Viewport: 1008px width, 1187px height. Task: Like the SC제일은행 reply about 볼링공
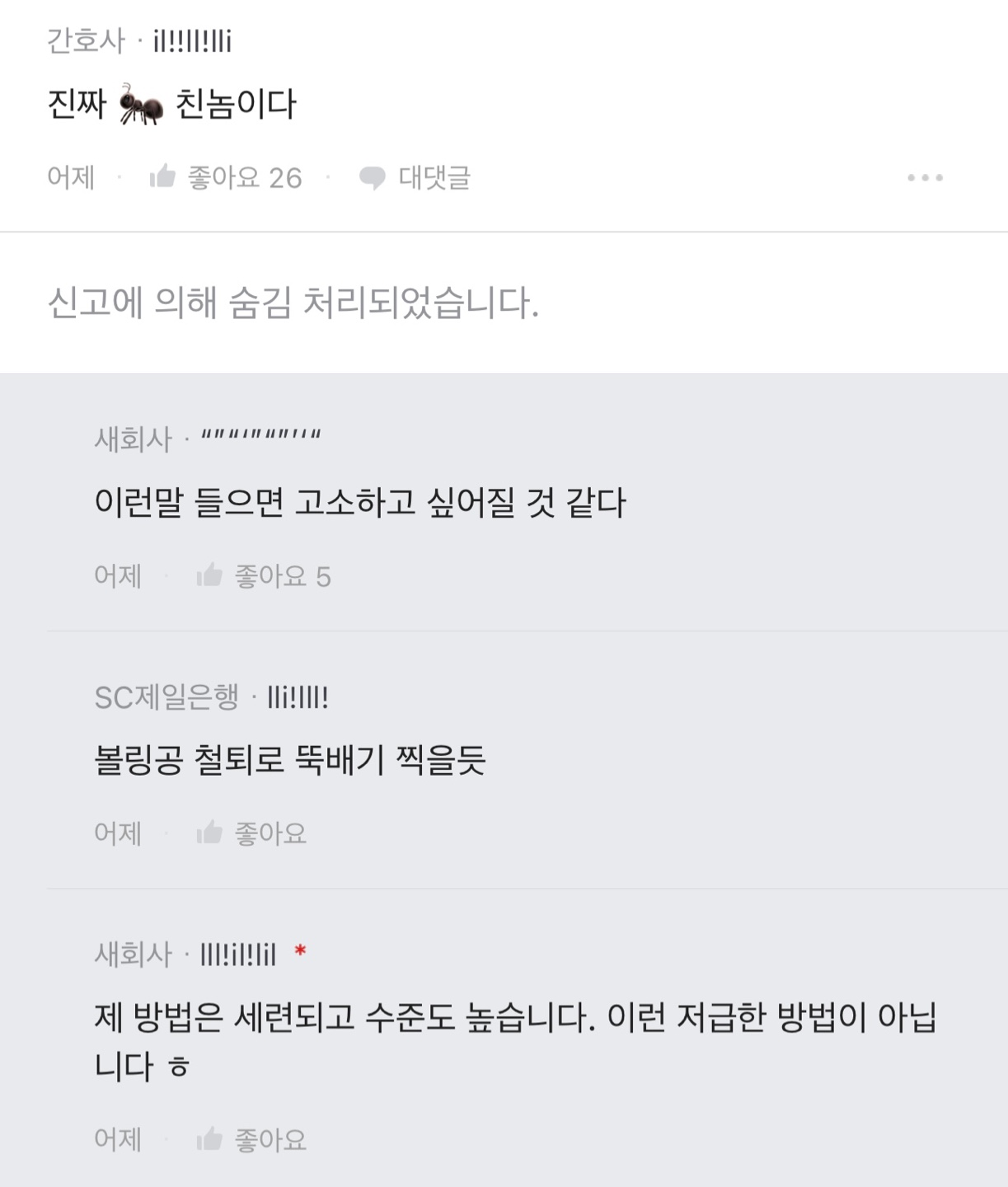coord(251,833)
